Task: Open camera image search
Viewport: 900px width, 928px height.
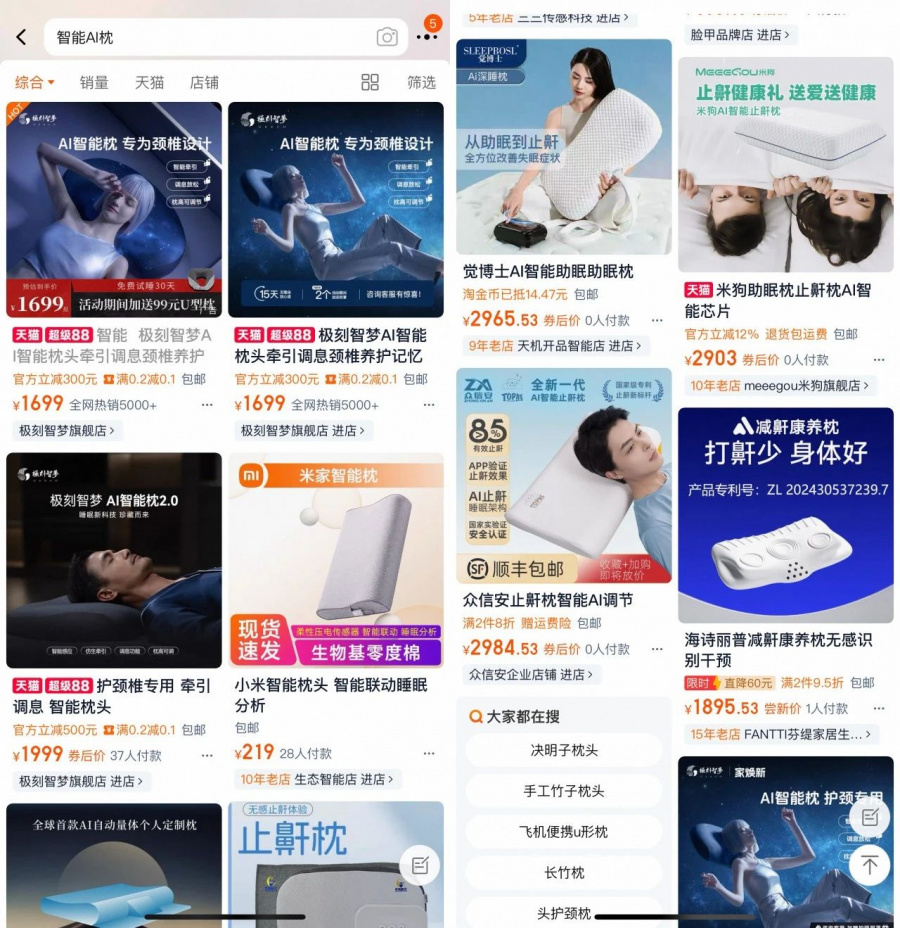Action: click(x=387, y=37)
